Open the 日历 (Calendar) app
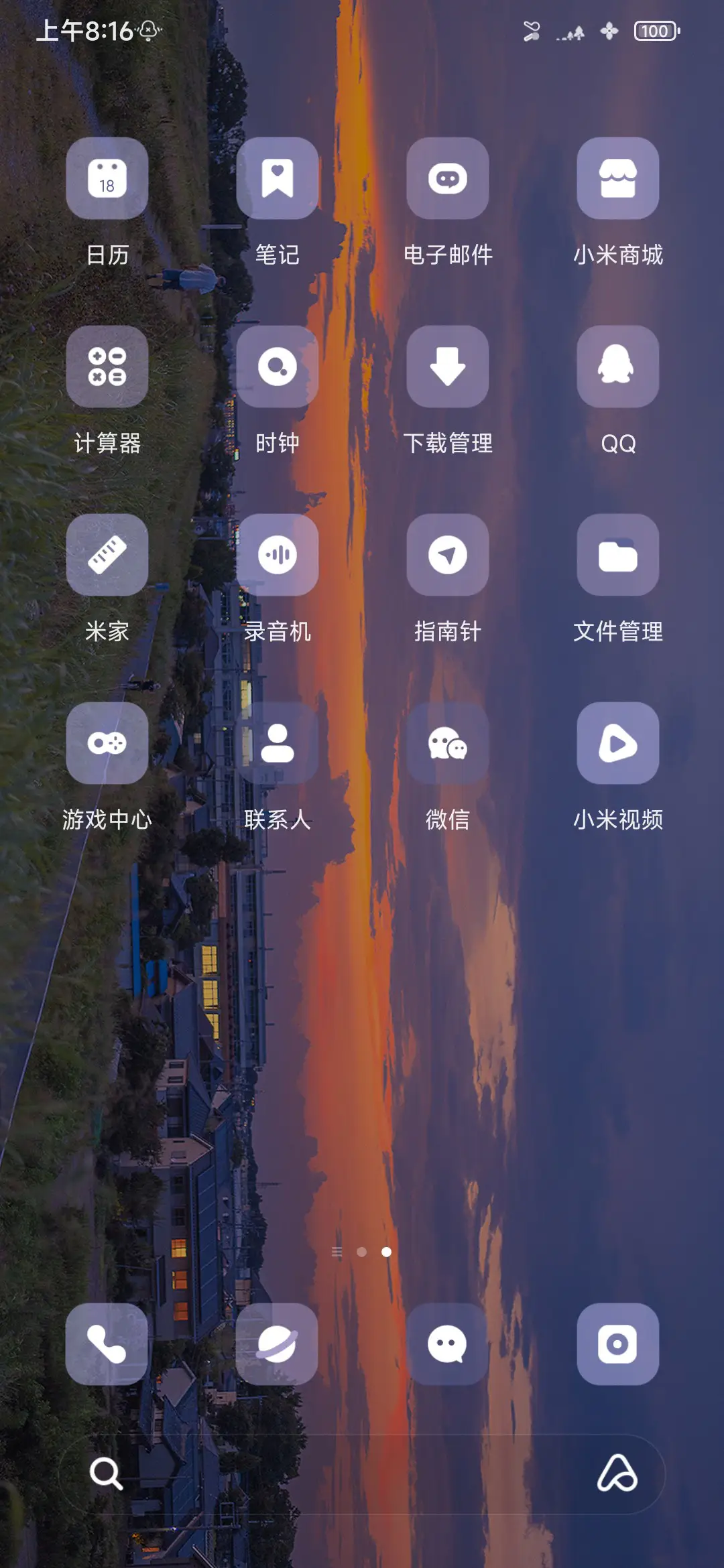The height and width of the screenshot is (1568, 724). [108, 178]
